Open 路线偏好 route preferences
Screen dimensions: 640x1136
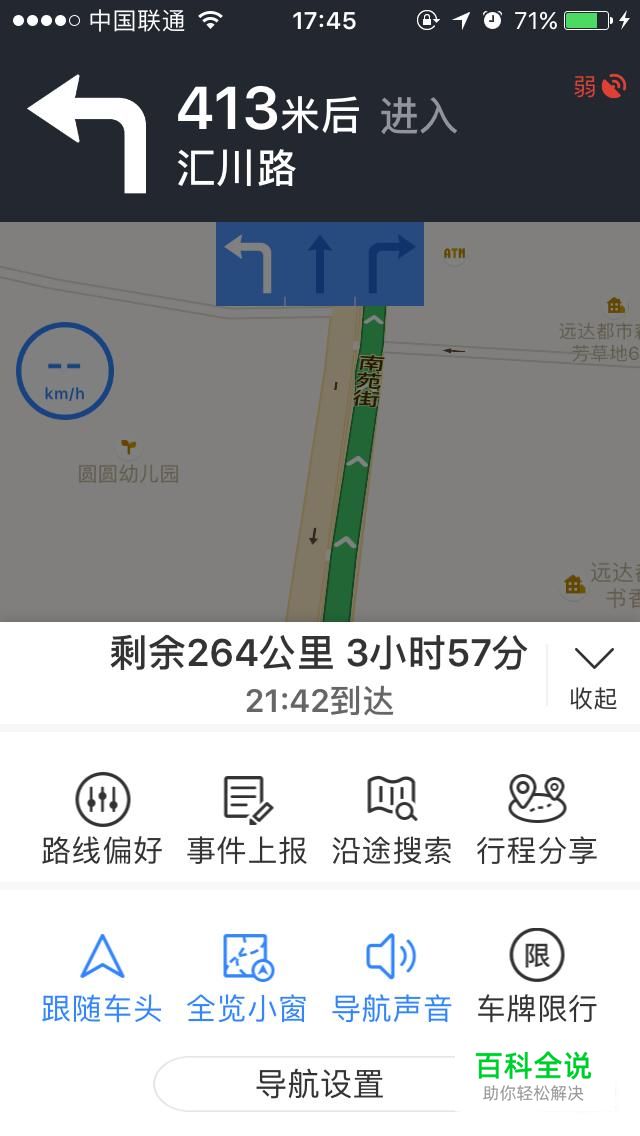tap(102, 819)
